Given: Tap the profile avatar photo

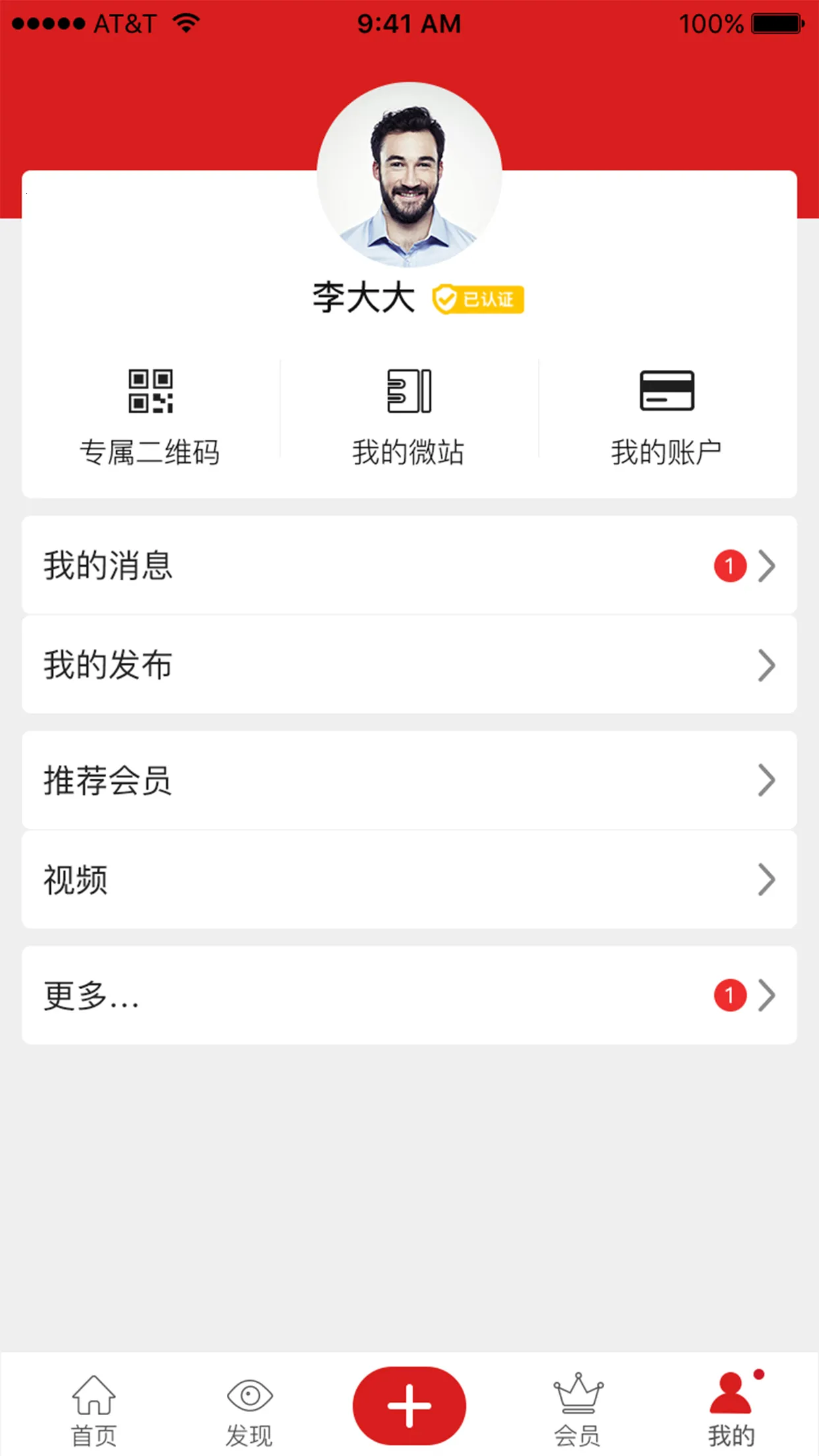Looking at the screenshot, I should pos(409,175).
